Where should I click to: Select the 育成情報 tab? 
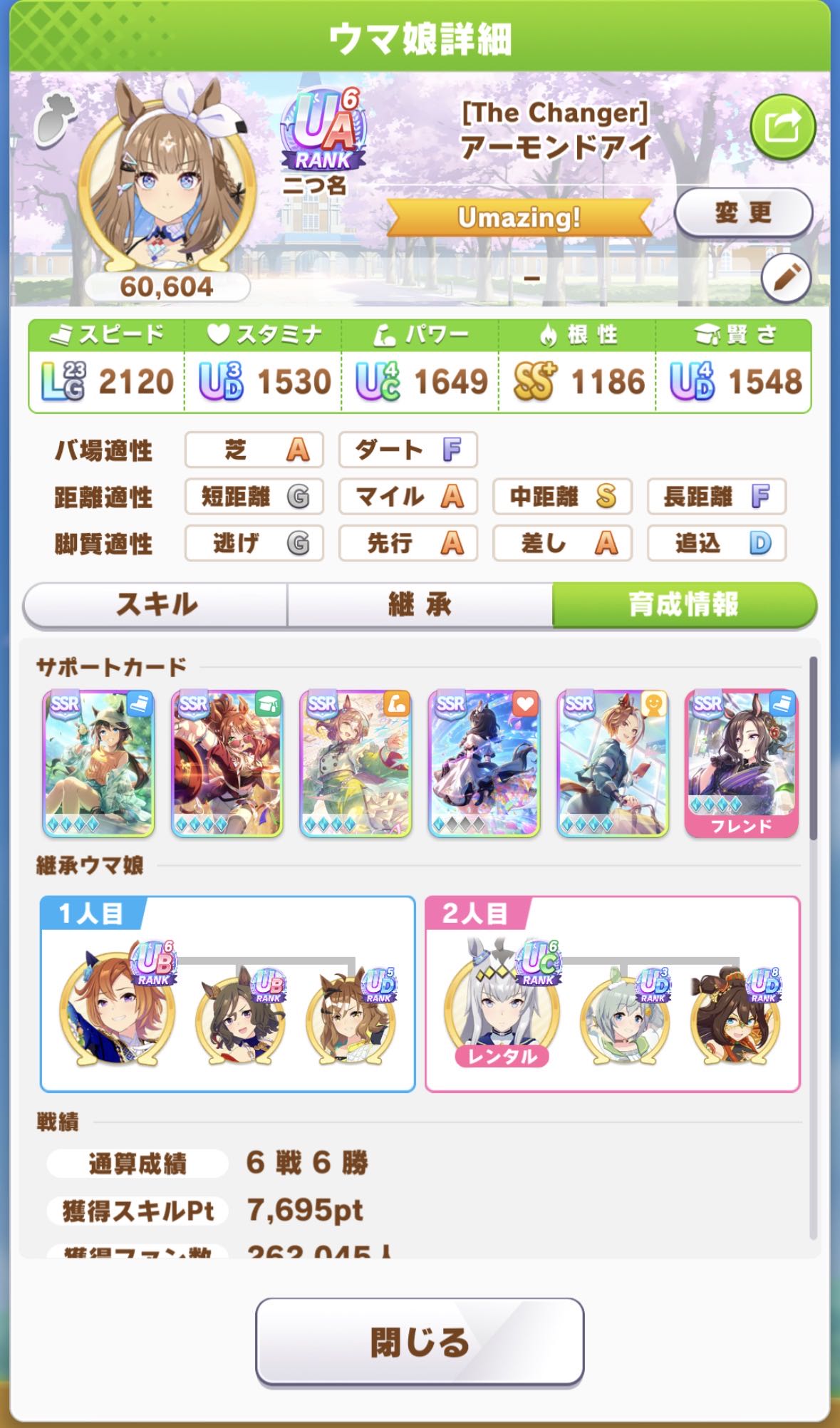683,605
